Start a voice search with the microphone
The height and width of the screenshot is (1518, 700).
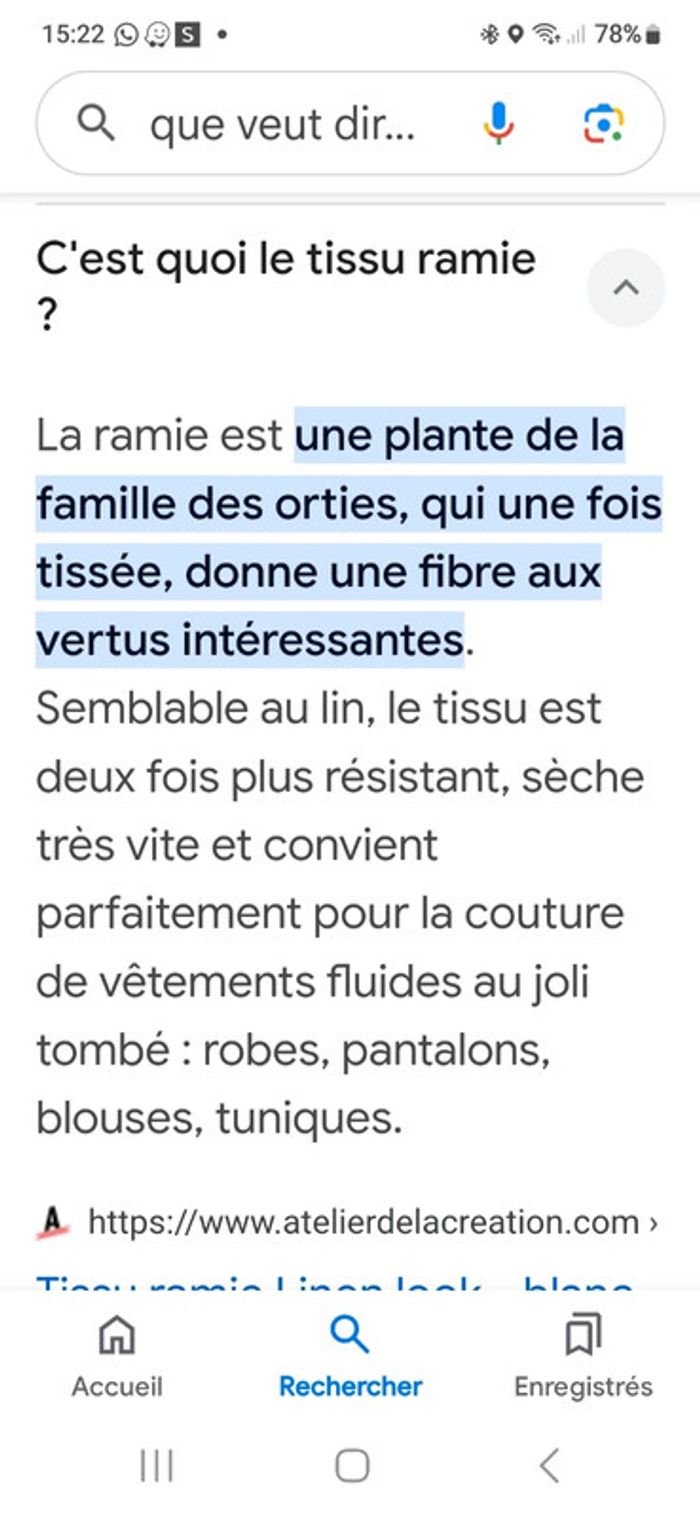point(498,125)
